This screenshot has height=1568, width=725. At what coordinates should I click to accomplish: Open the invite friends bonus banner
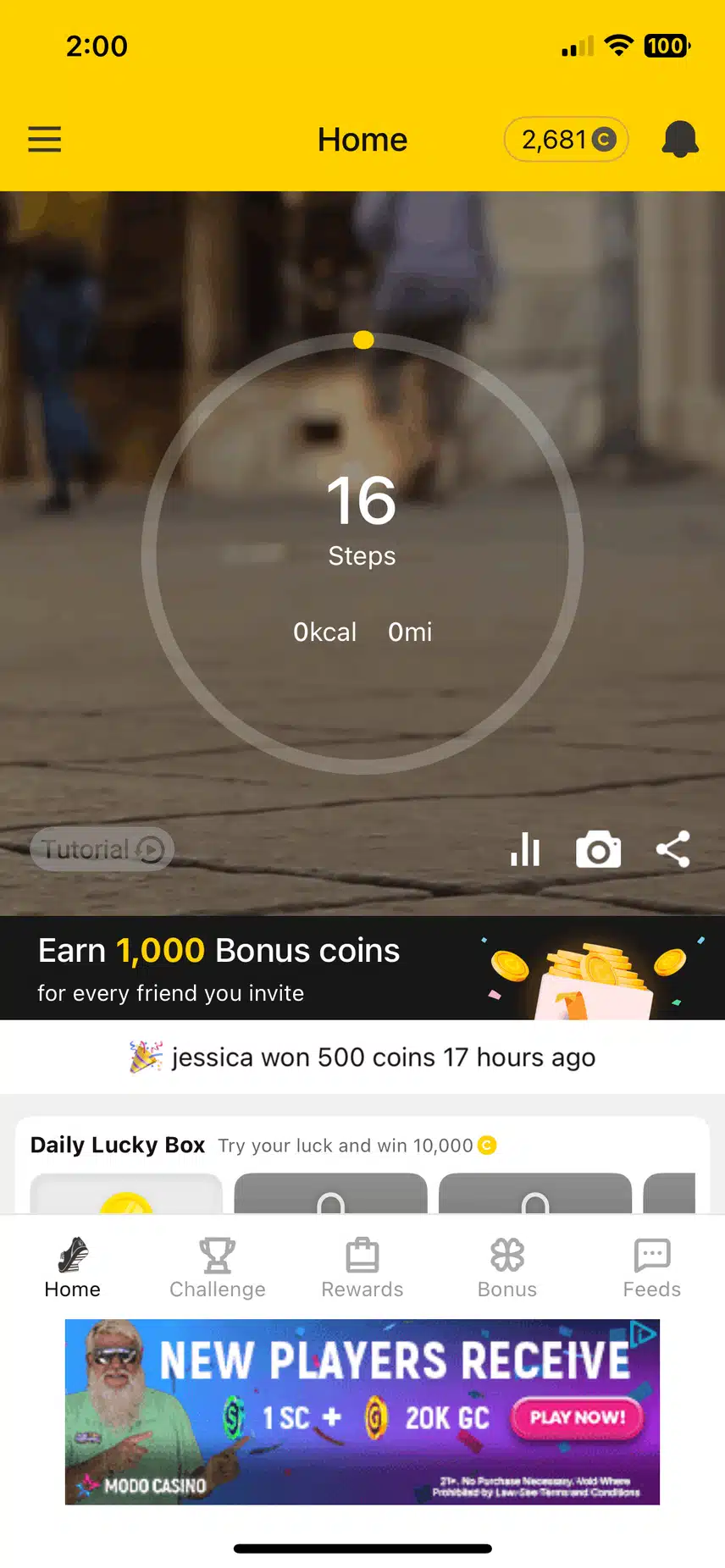point(362,968)
